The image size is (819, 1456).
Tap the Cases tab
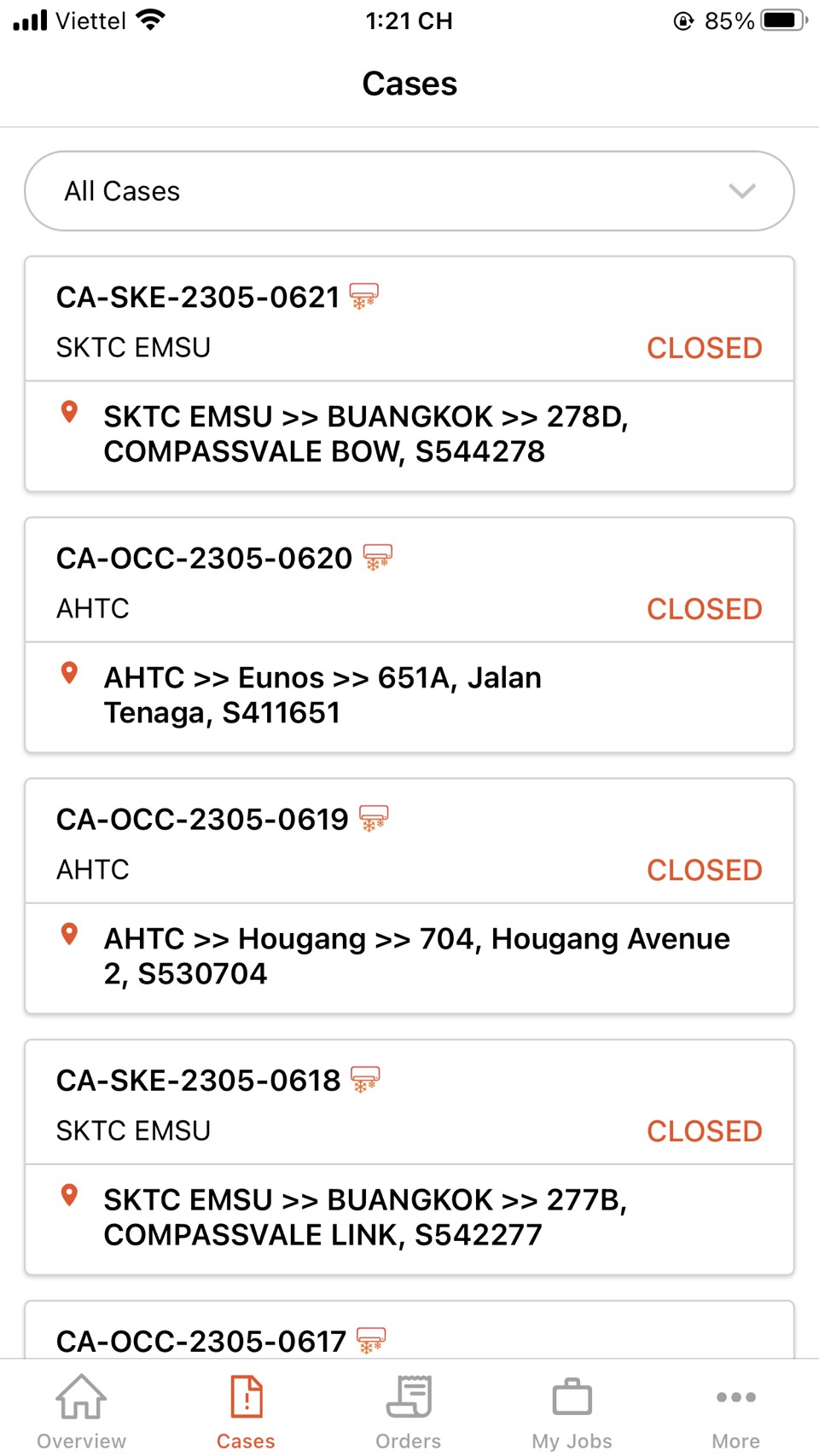pyautogui.click(x=246, y=1411)
